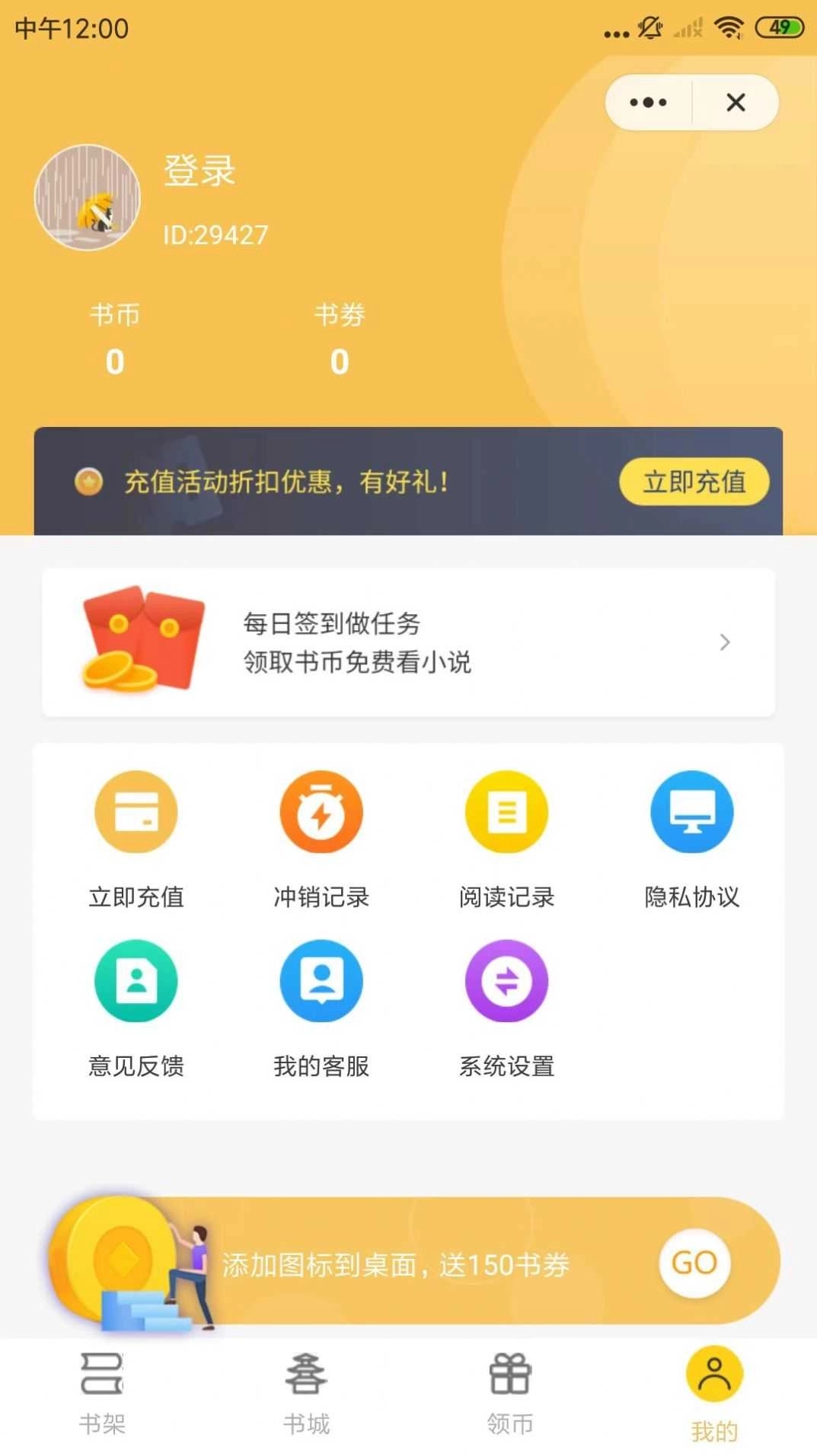Viewport: 817px width, 1456px height.
Task: Tap 登录 to log in
Action: [199, 172]
